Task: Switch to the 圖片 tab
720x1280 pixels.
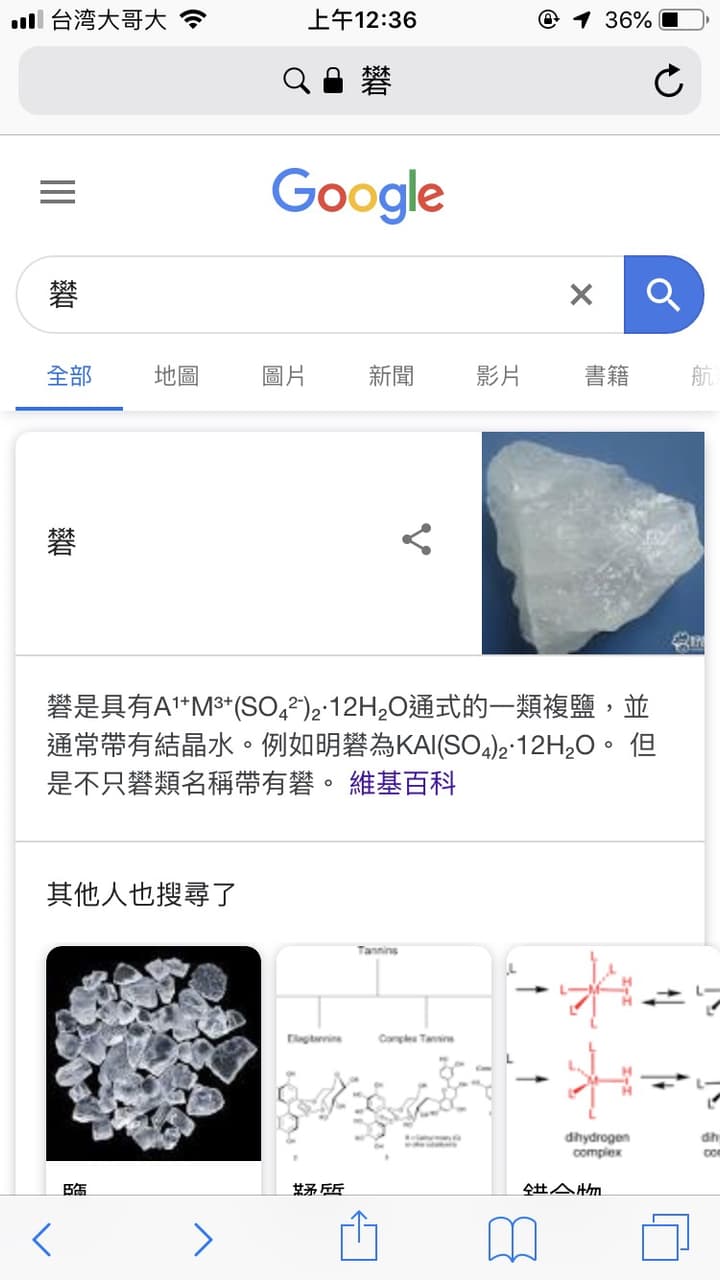Action: point(283,376)
